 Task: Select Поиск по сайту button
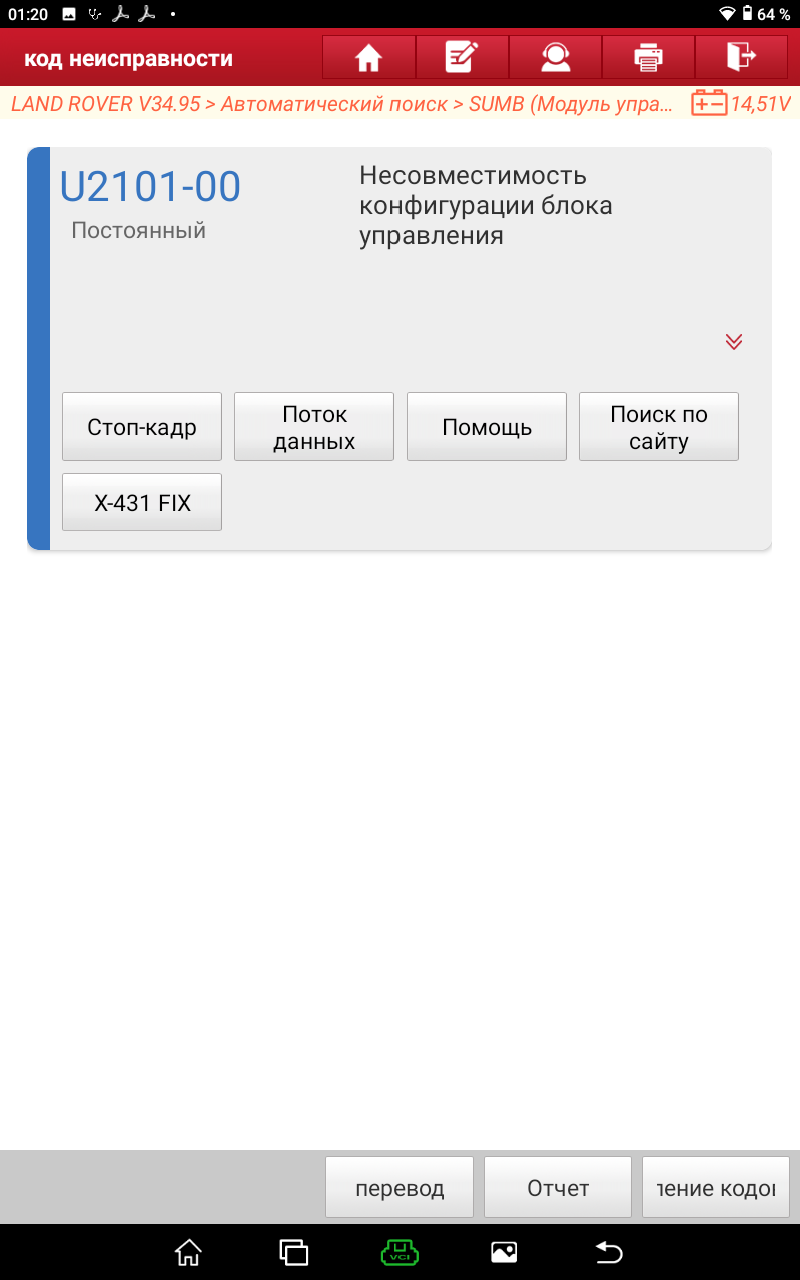[659, 427]
